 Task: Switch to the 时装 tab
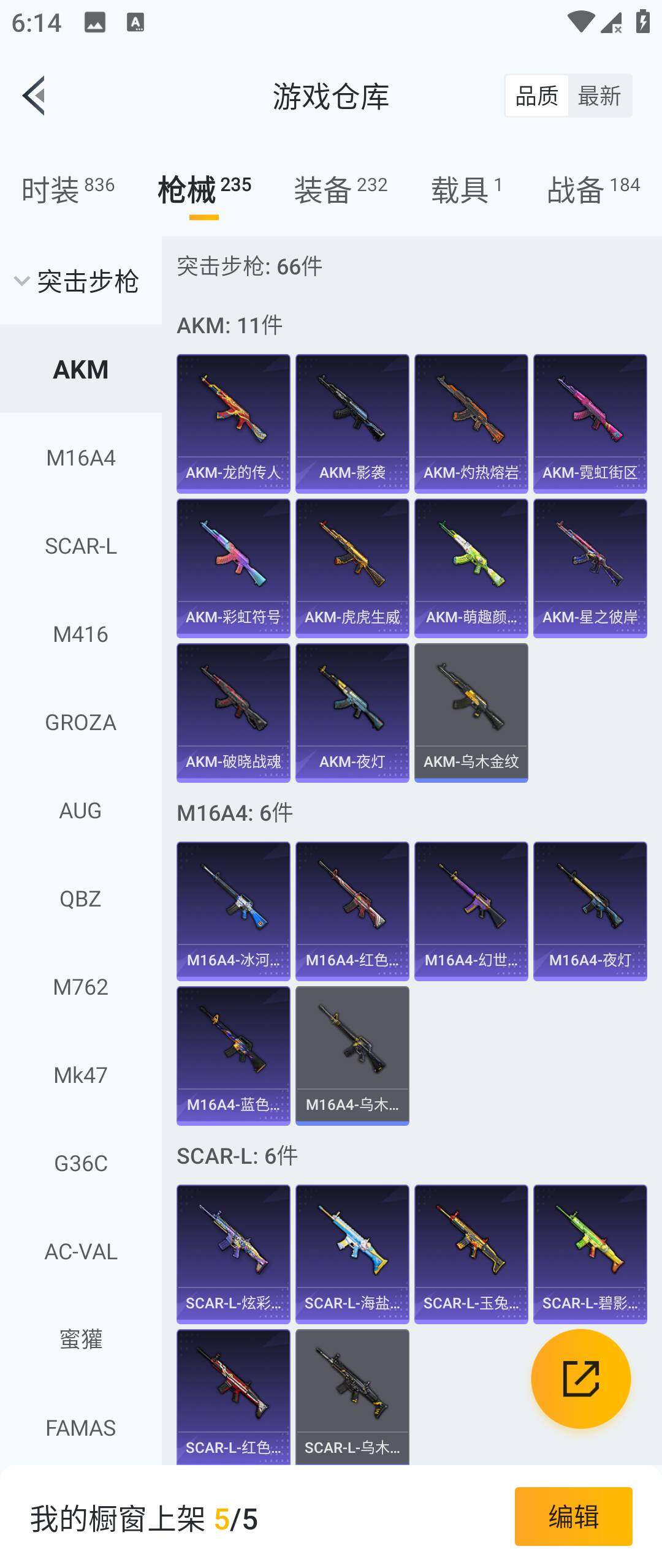[x=67, y=189]
